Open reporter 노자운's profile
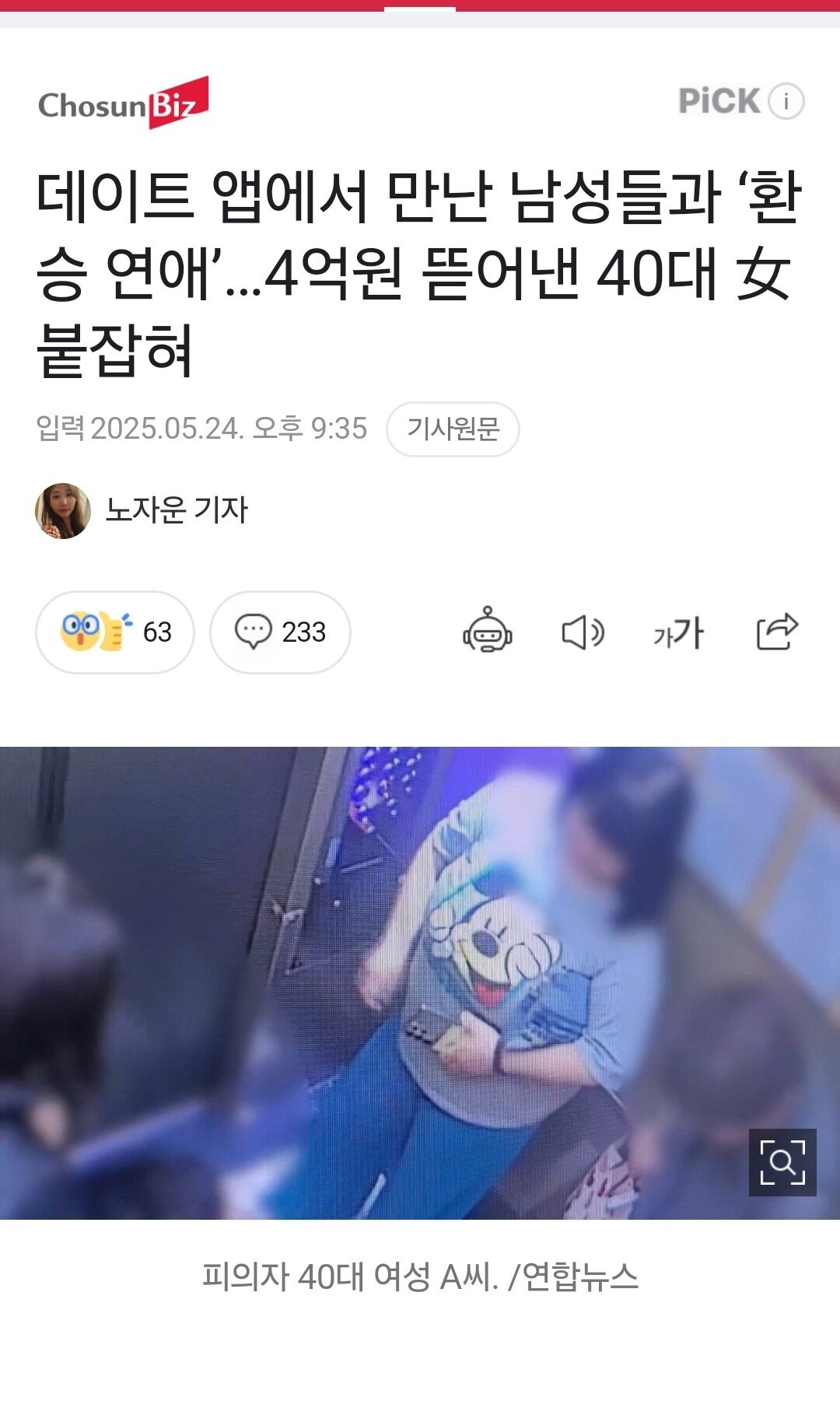Image resolution: width=840 pixels, height=1422 pixels. (176, 510)
